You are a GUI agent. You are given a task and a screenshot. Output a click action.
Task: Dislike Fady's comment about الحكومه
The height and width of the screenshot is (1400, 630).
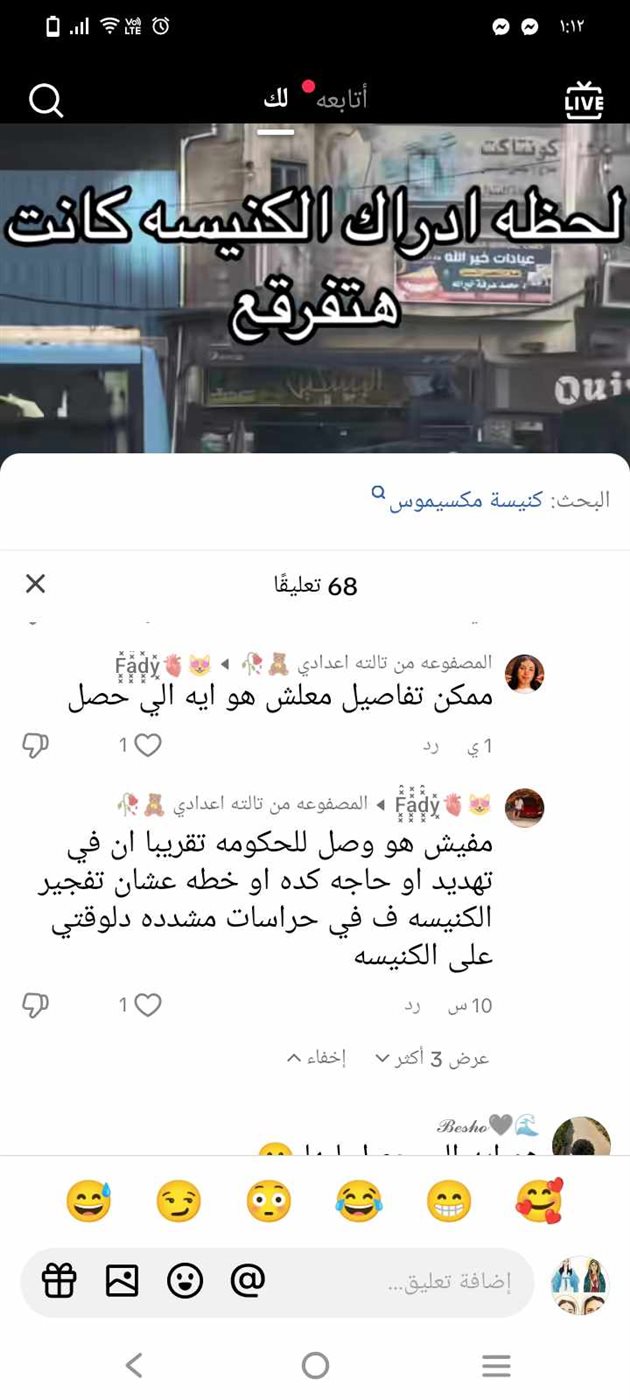(x=36, y=1004)
